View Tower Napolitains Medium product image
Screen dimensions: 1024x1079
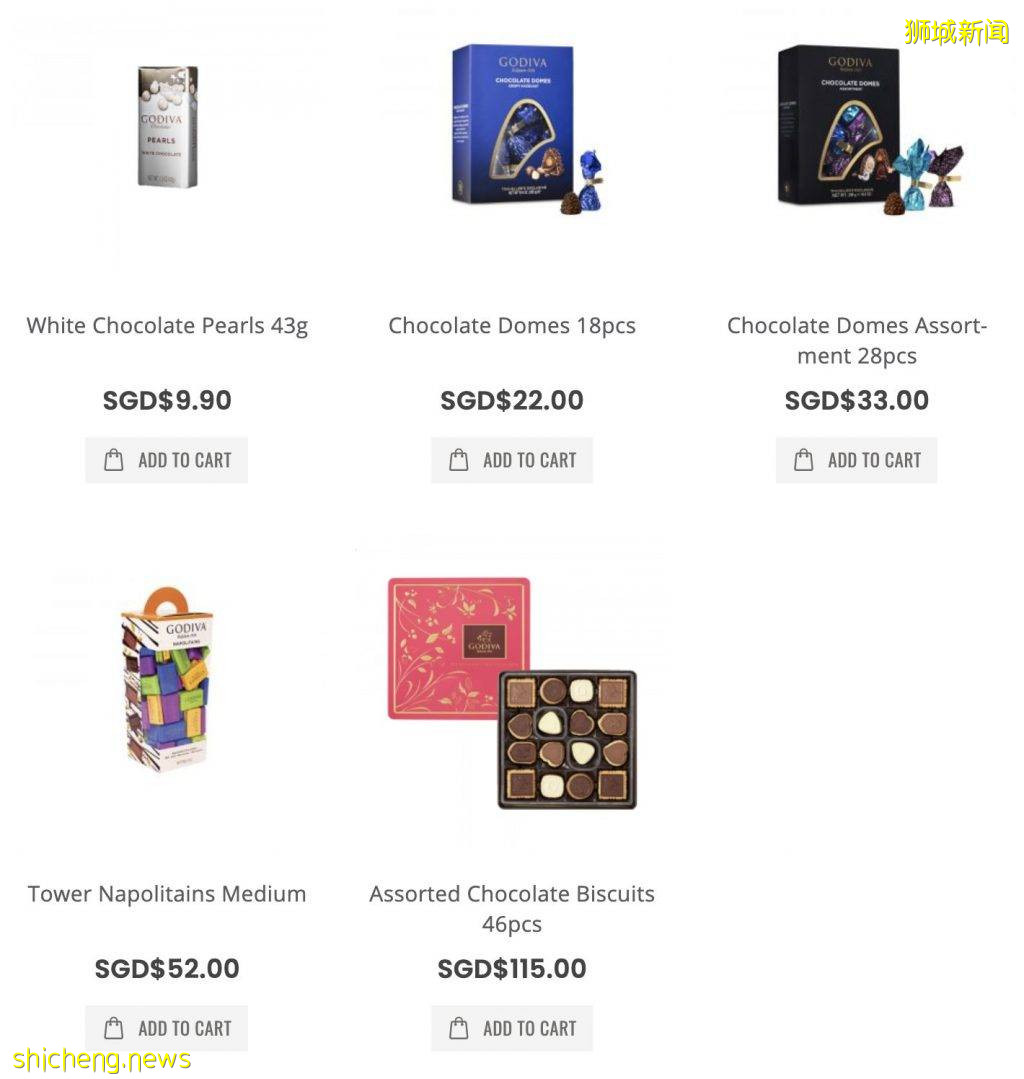[x=167, y=680]
